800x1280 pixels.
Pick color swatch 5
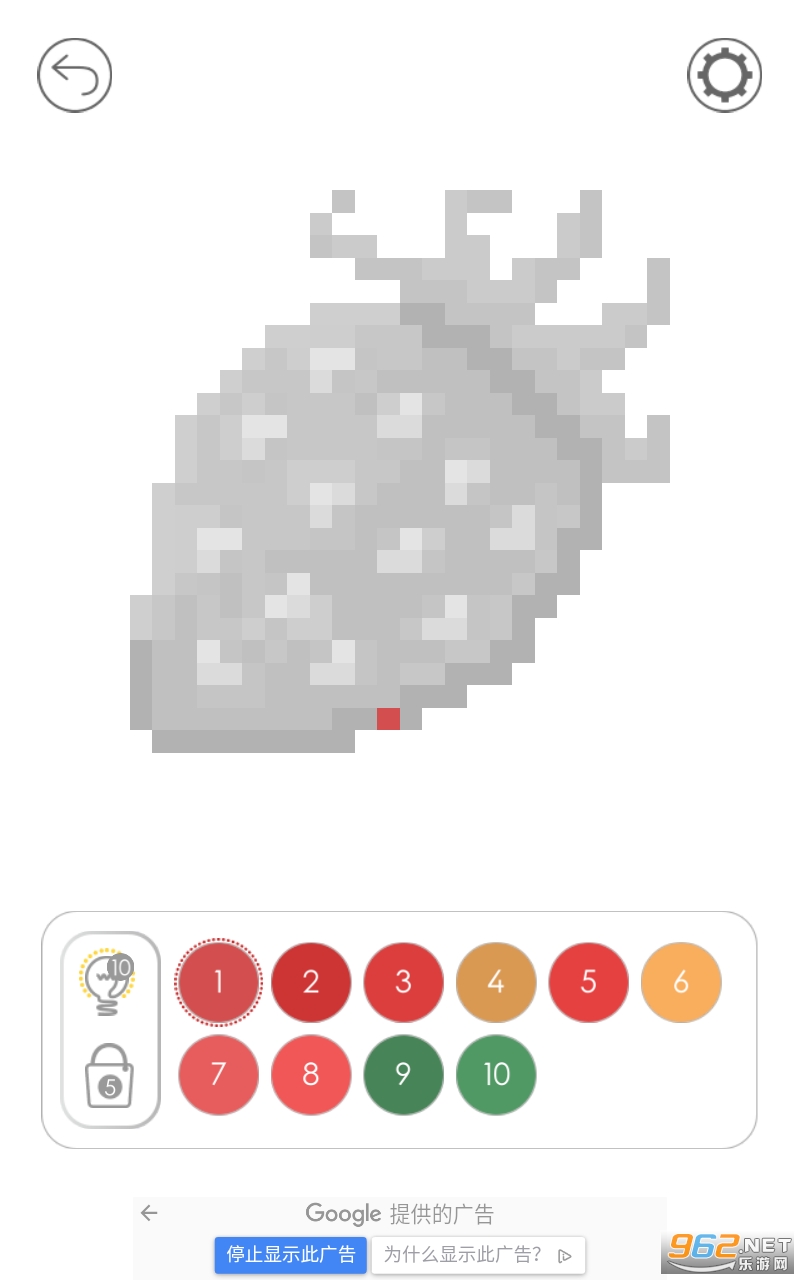(x=588, y=983)
